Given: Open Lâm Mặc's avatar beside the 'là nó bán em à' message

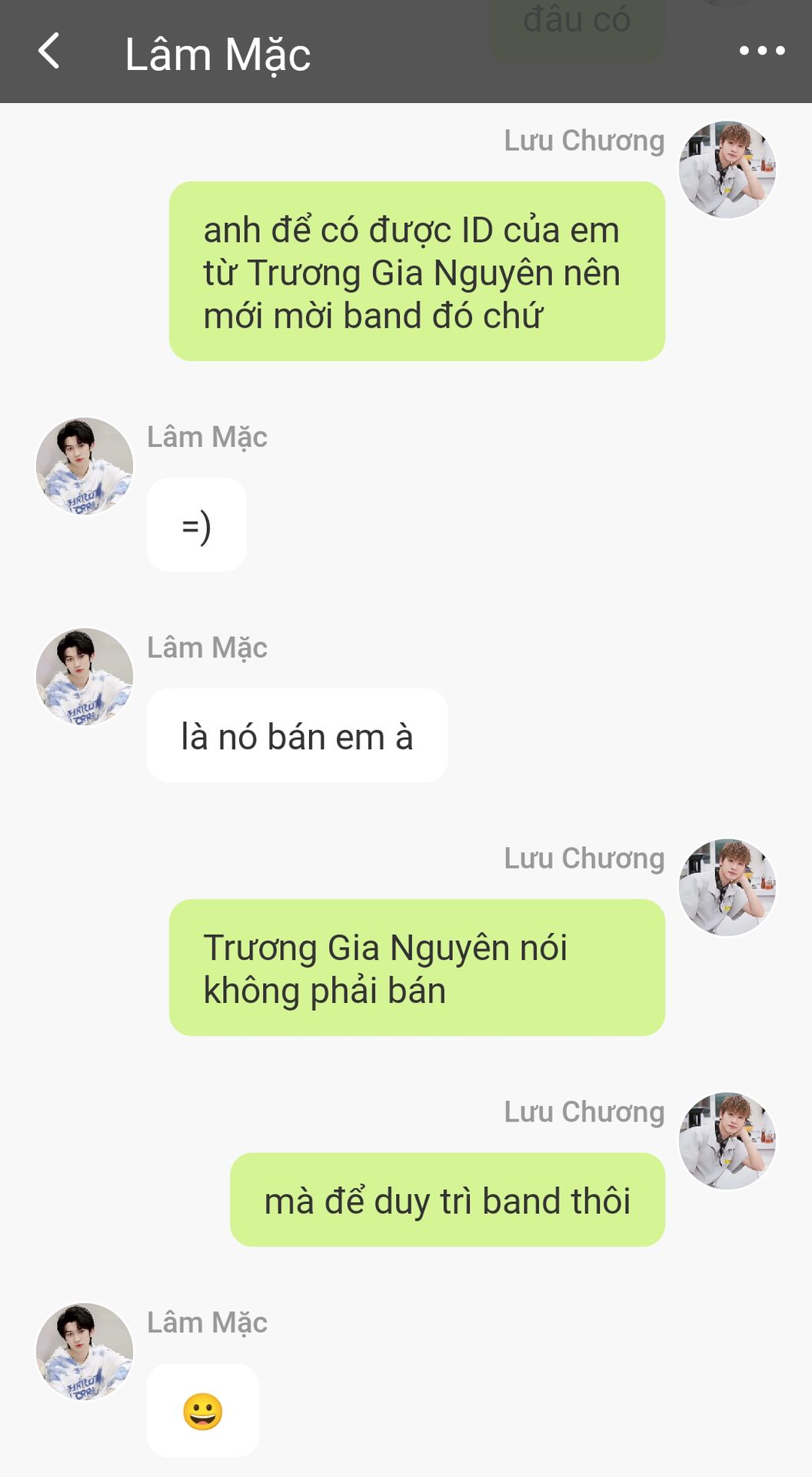Looking at the screenshot, I should tap(85, 676).
